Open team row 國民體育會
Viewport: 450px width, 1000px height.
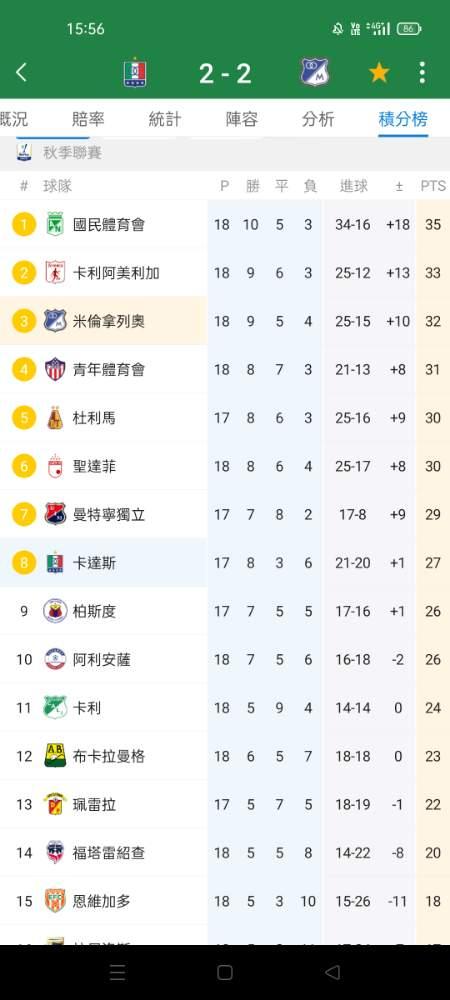pyautogui.click(x=225, y=224)
